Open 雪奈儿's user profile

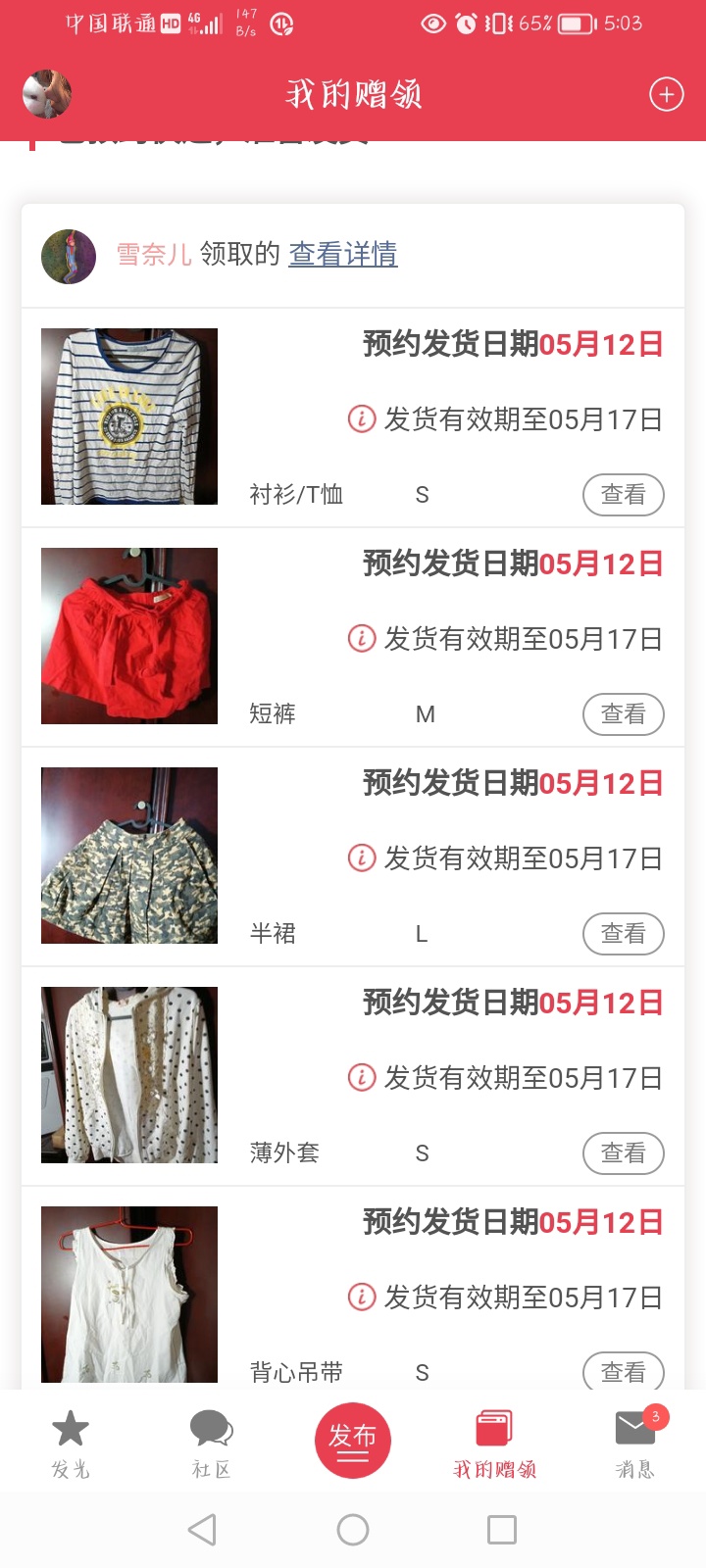point(154,255)
